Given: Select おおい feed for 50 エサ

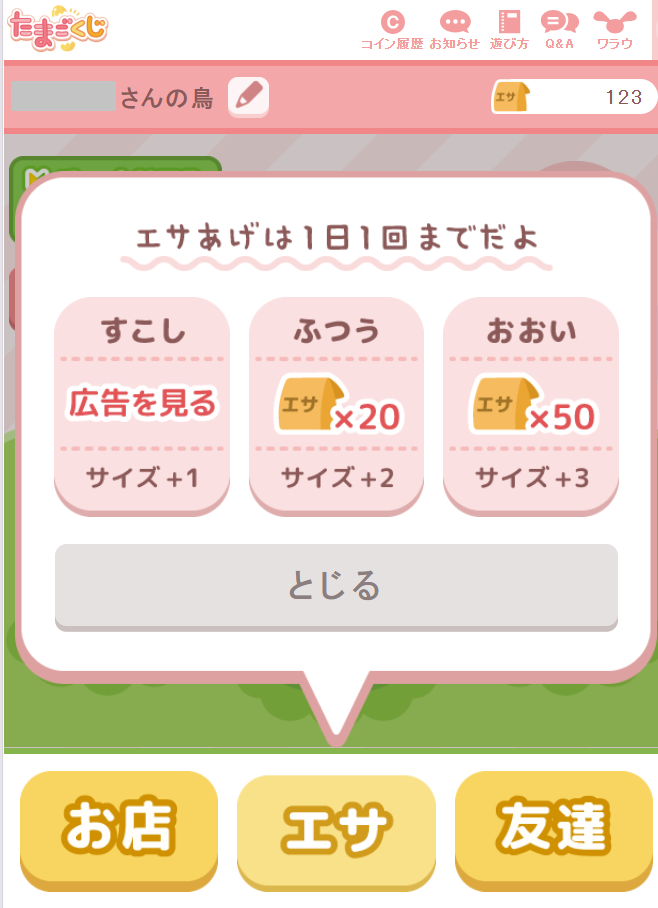Looking at the screenshot, I should 530,405.
